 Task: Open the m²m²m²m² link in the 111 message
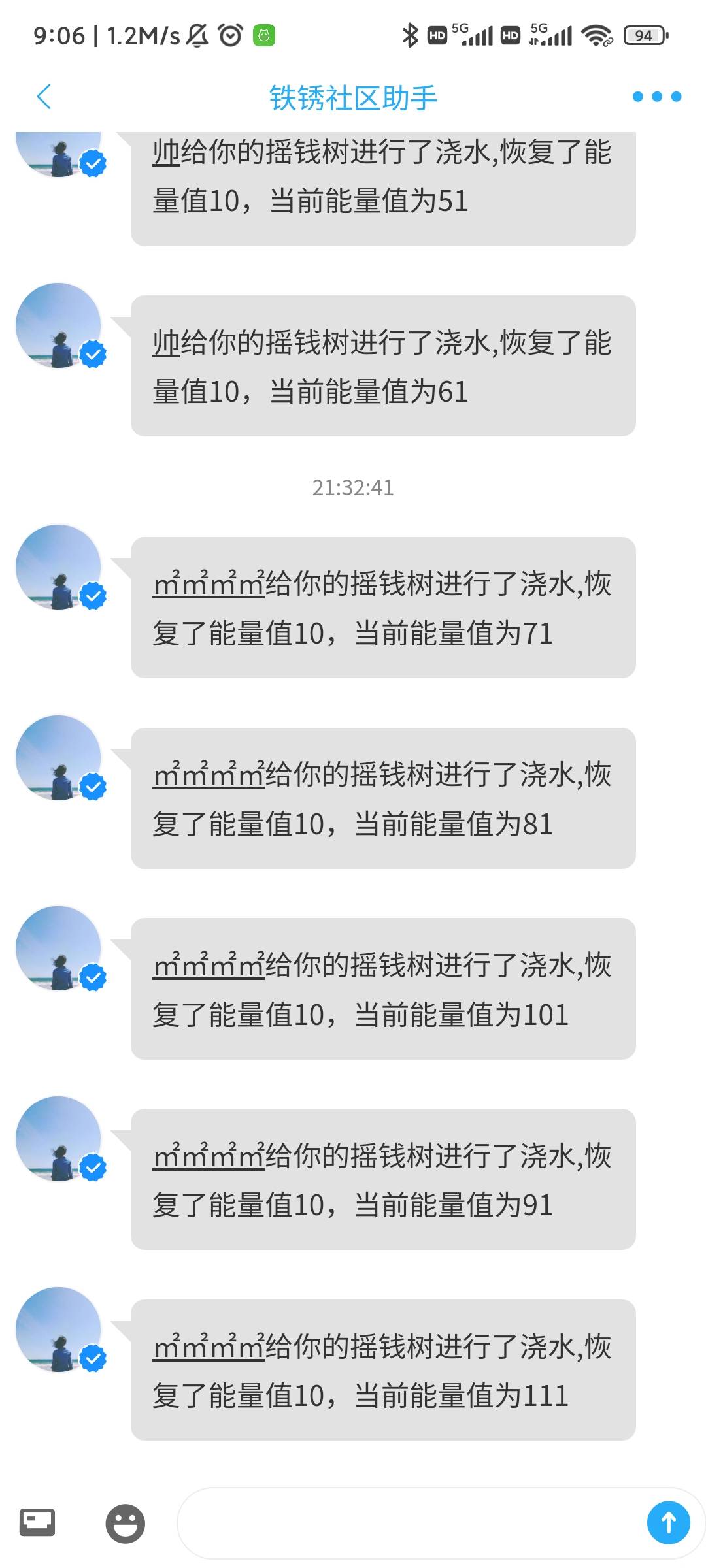click(x=209, y=1347)
